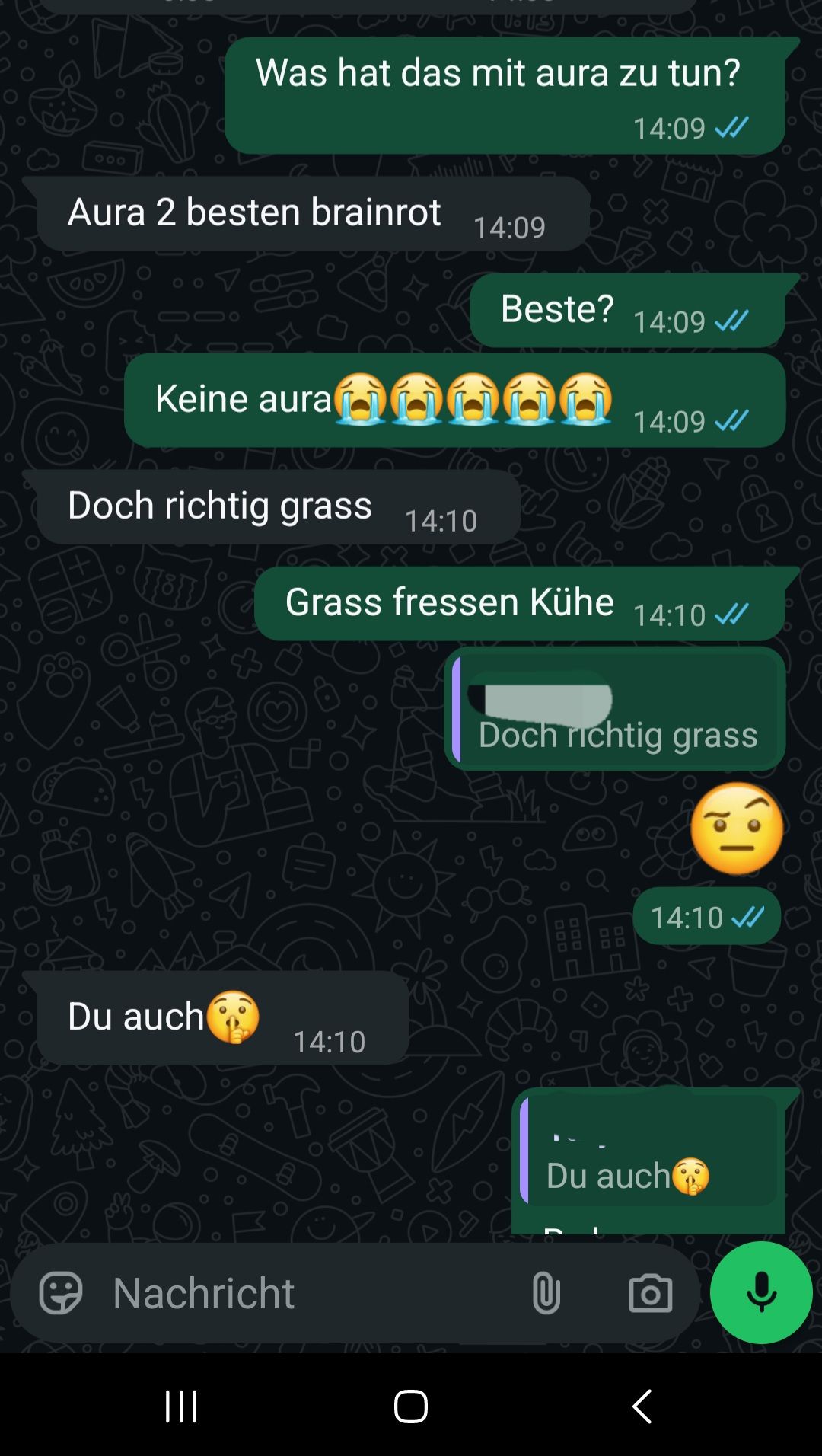Go to the home screen

(x=411, y=1406)
